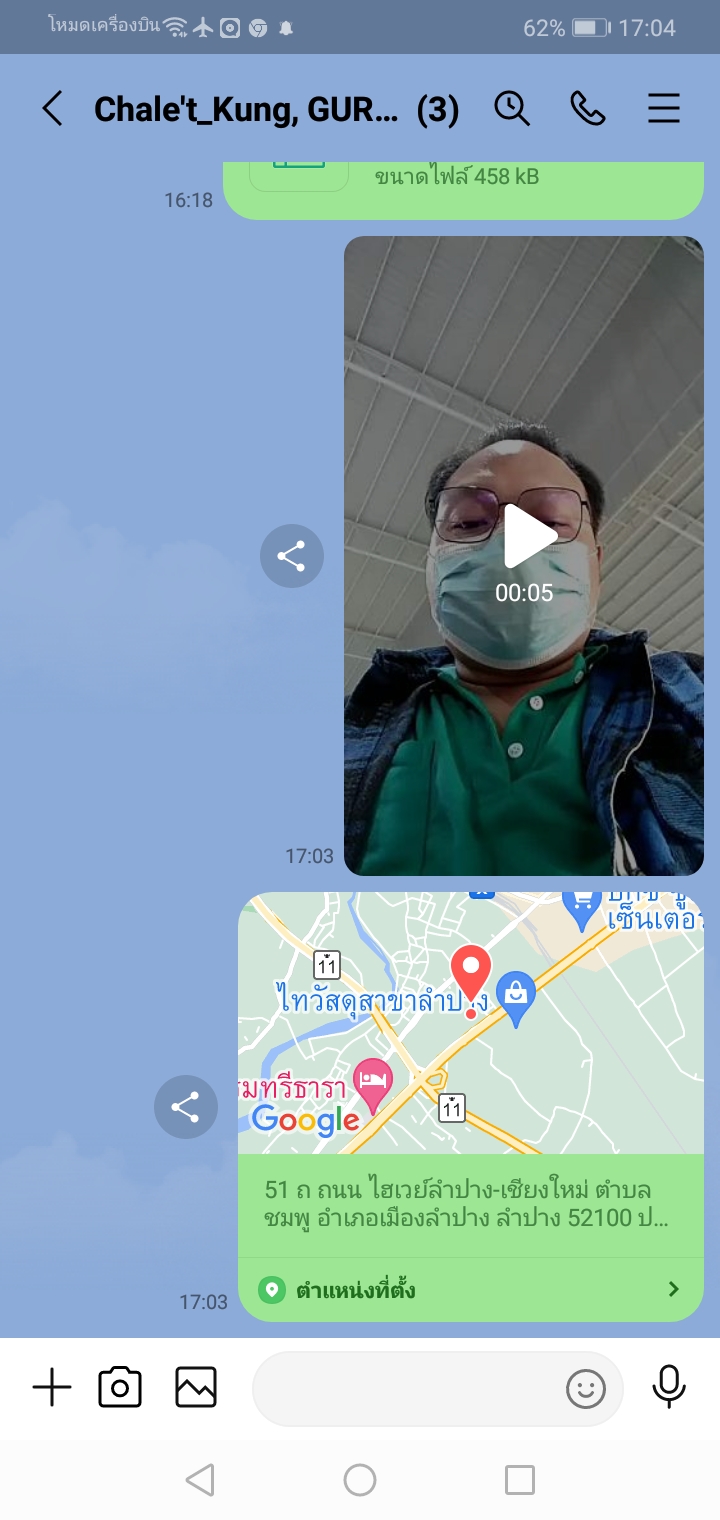
Task: Choose a picture from the gallery
Action: tap(196, 1388)
